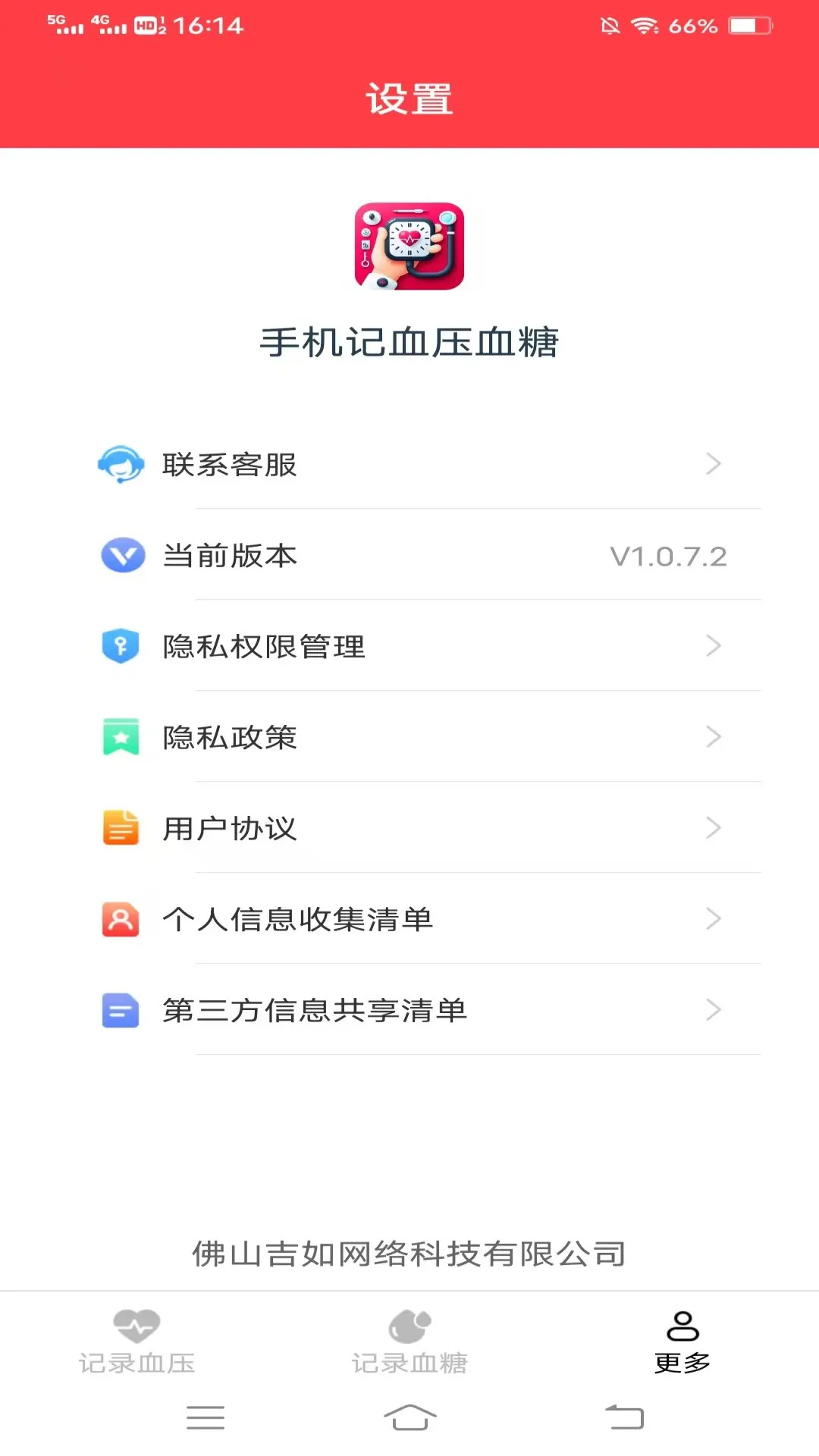
Task: Expand the 第三方信息共享清单 row chevron
Action: pos(713,1010)
